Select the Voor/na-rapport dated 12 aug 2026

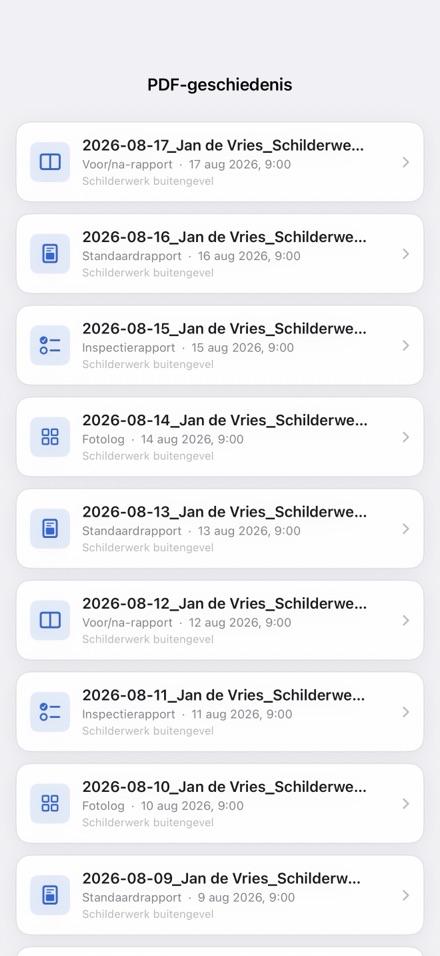[x=219, y=620]
